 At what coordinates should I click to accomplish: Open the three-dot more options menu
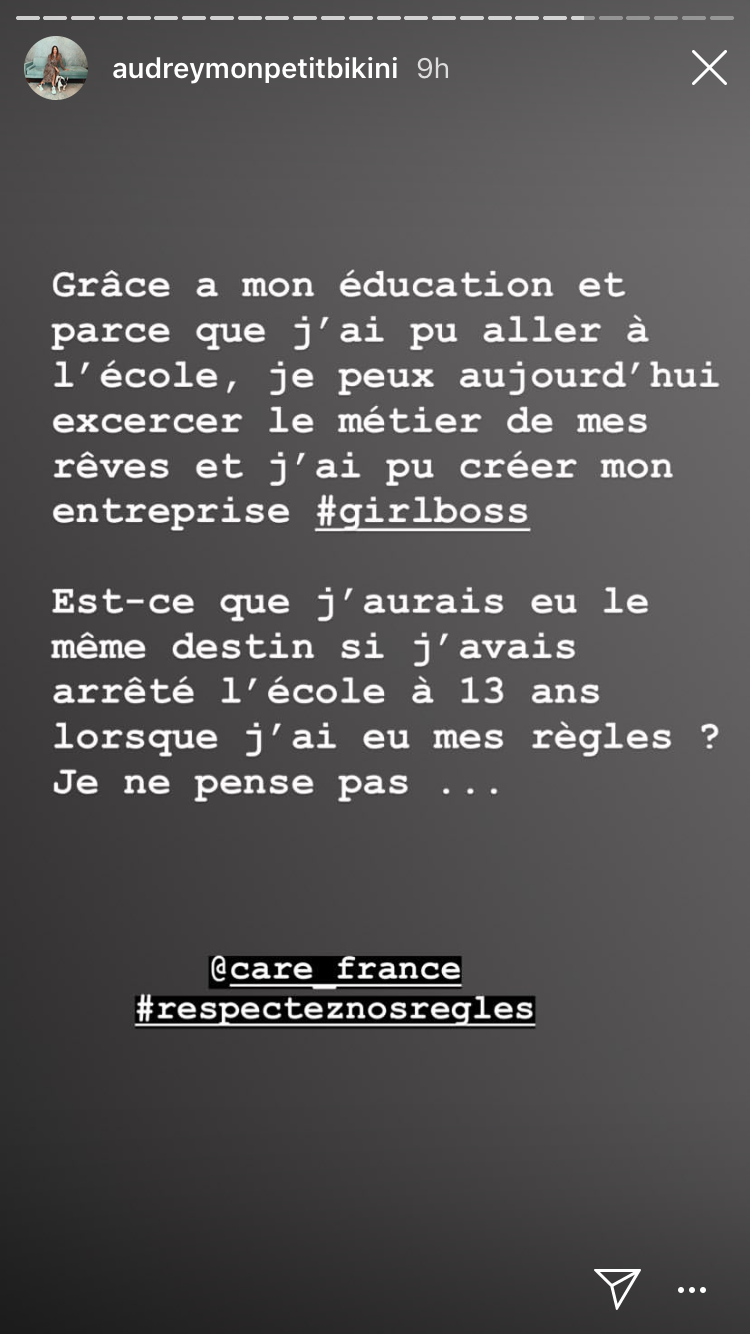pos(692,1290)
